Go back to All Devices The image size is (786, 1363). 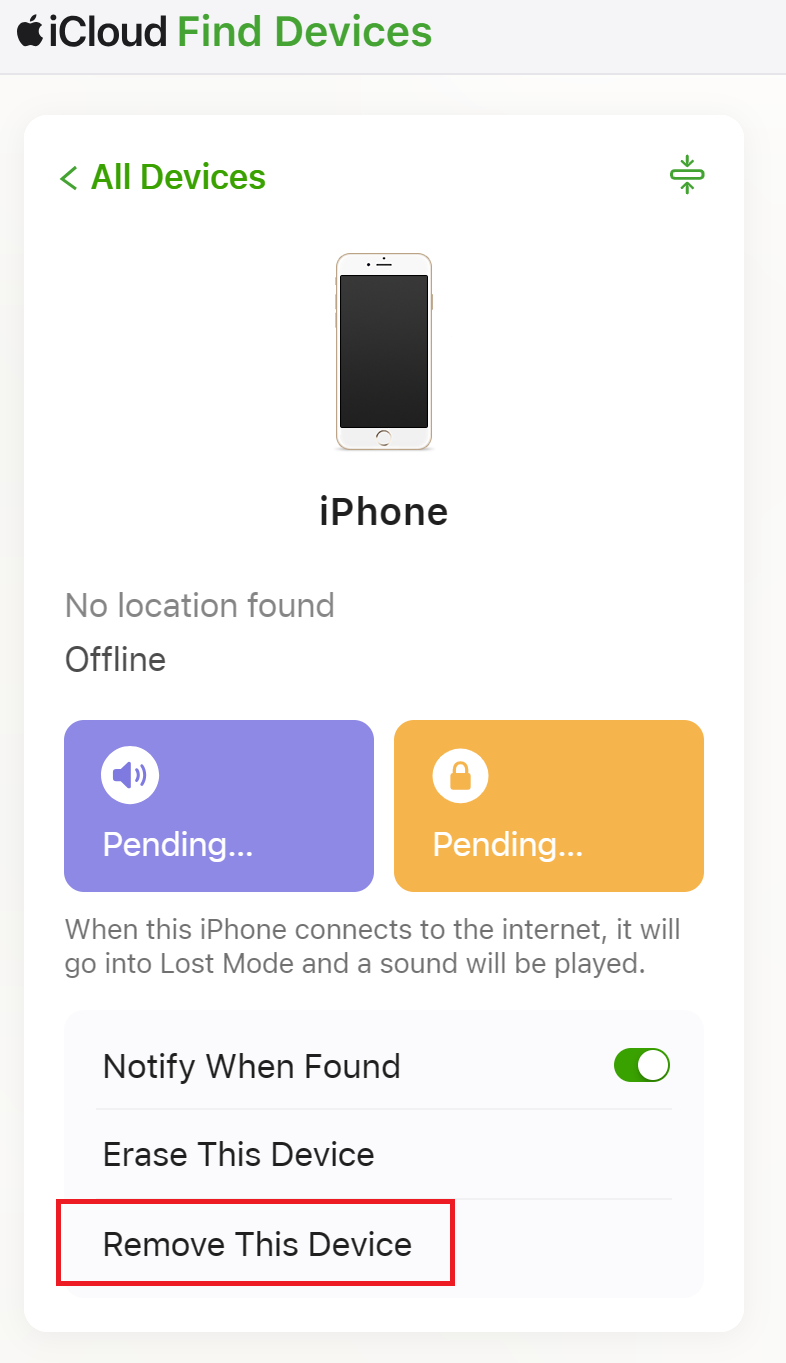(x=163, y=178)
